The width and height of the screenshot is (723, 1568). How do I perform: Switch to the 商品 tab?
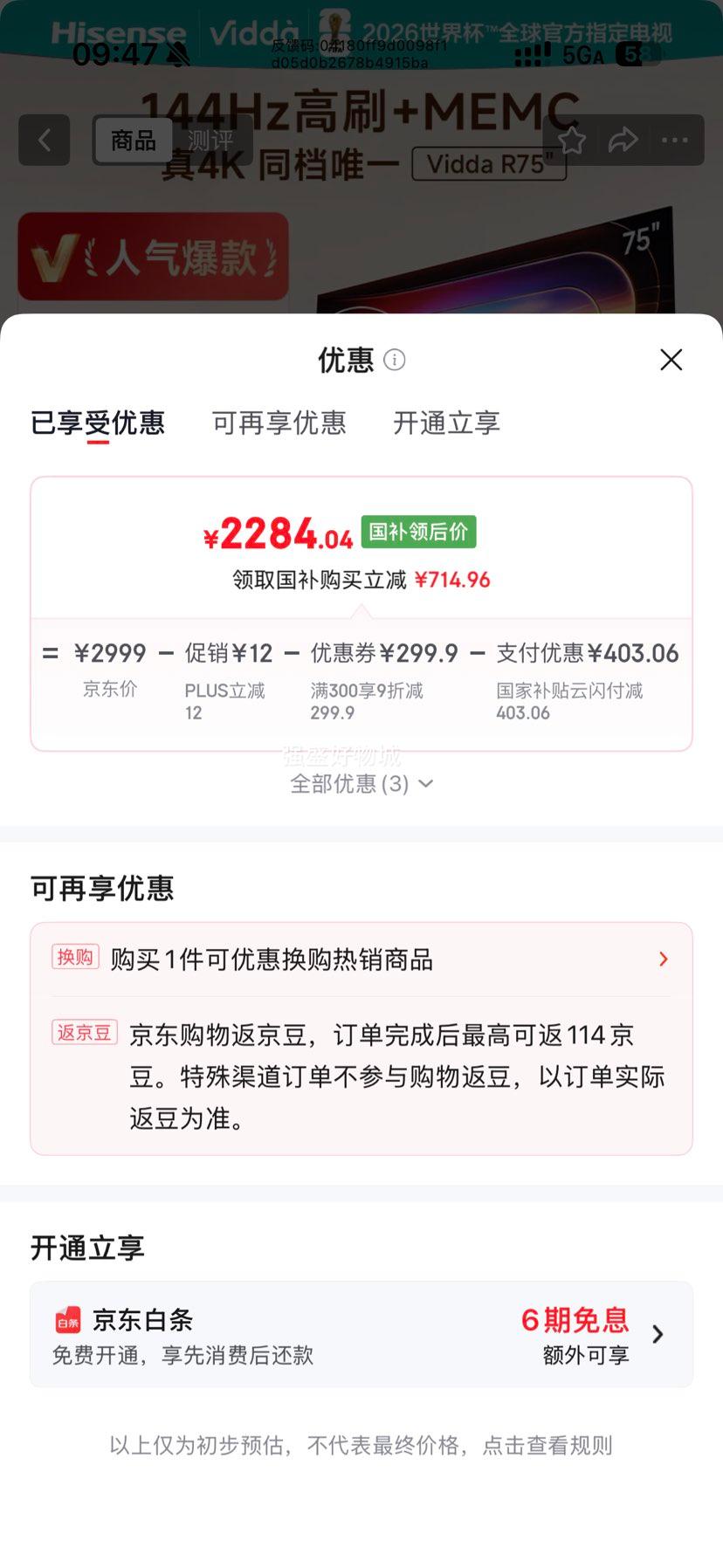click(133, 140)
